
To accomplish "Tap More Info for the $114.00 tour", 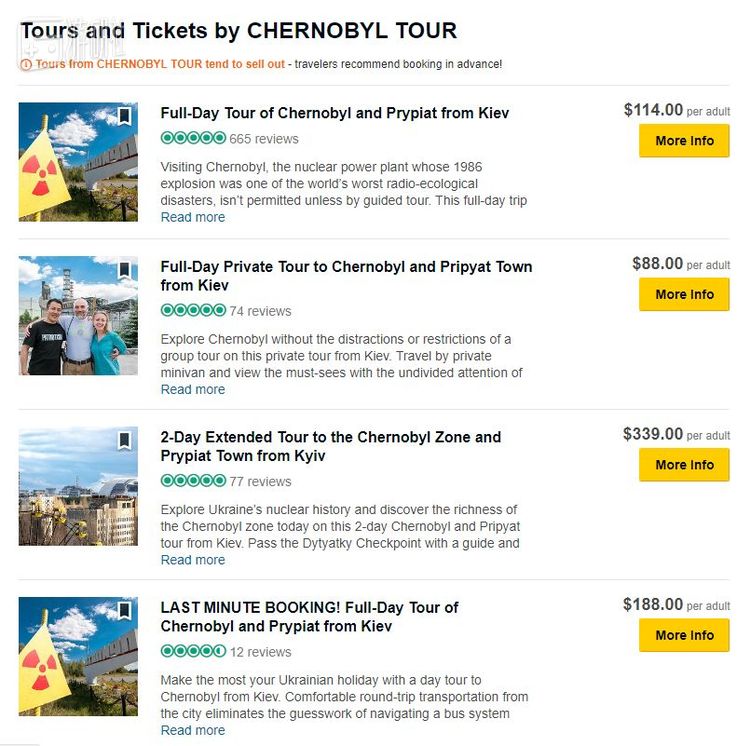I will click(684, 141).
